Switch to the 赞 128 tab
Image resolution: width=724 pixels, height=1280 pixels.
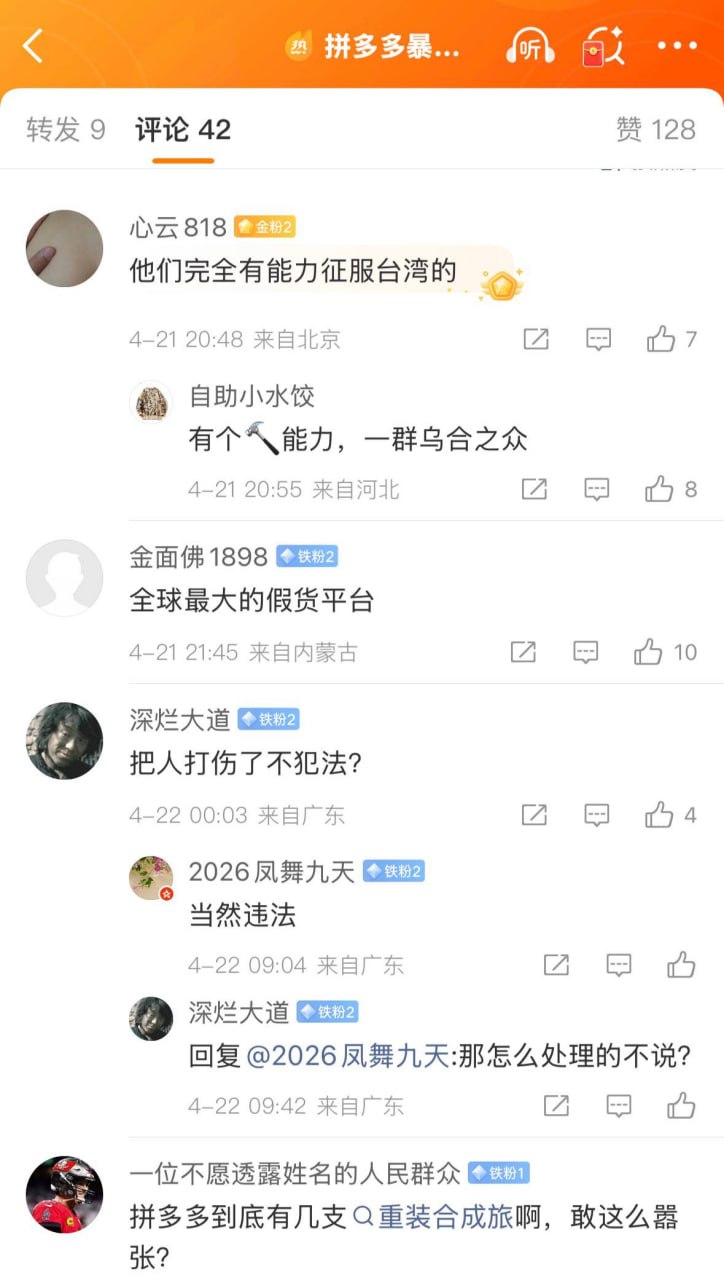tap(655, 130)
